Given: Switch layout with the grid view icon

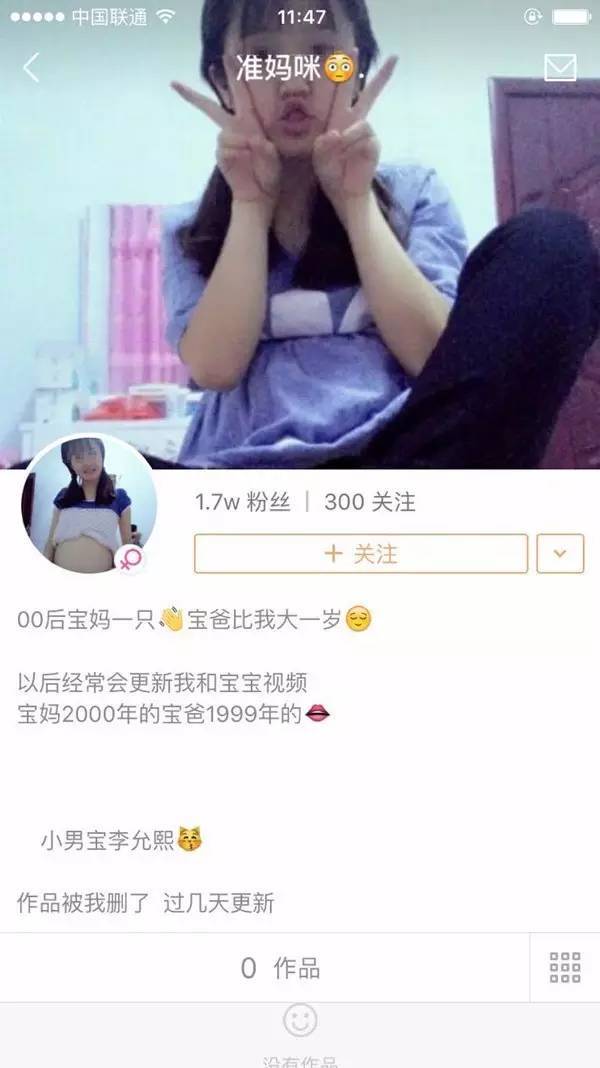Looking at the screenshot, I should point(565,967).
